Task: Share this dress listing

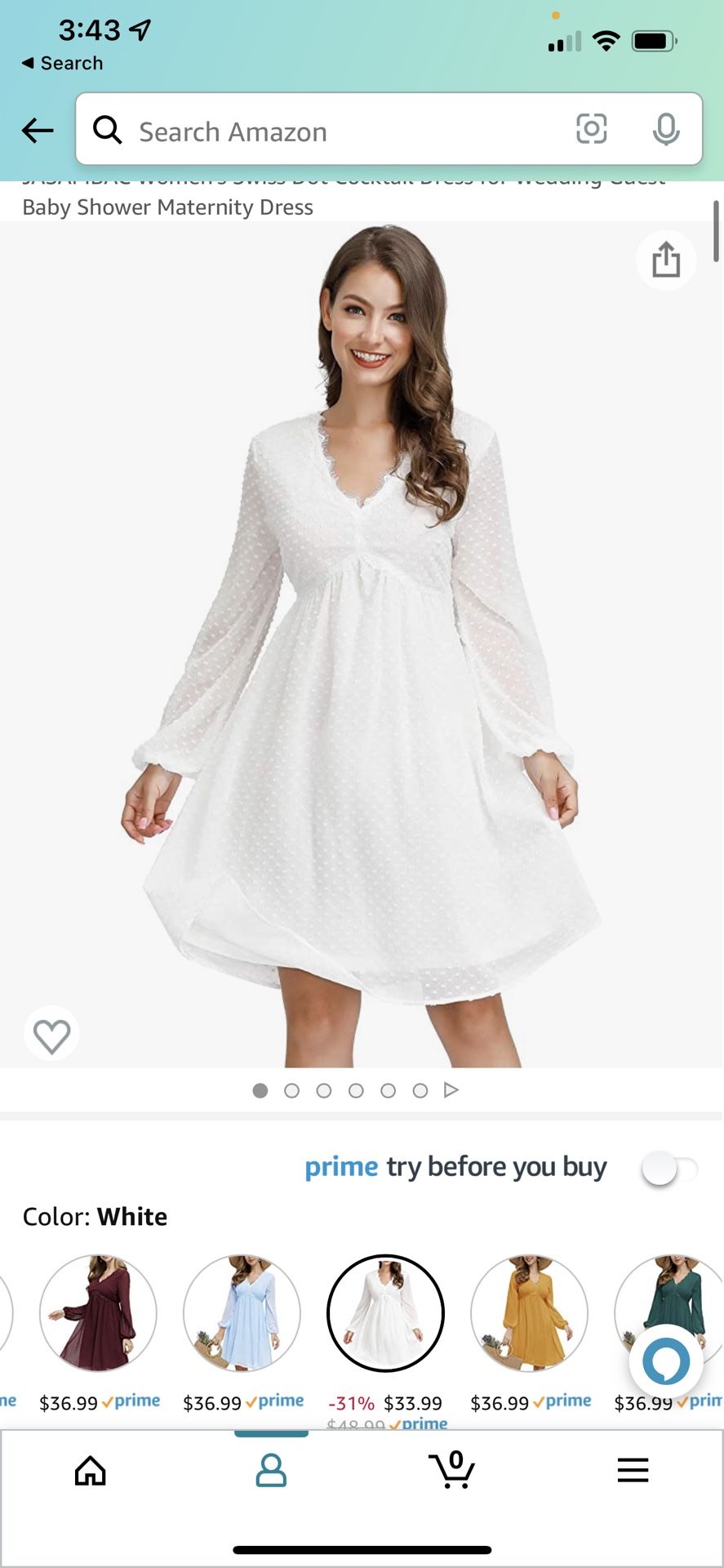Action: tap(666, 260)
